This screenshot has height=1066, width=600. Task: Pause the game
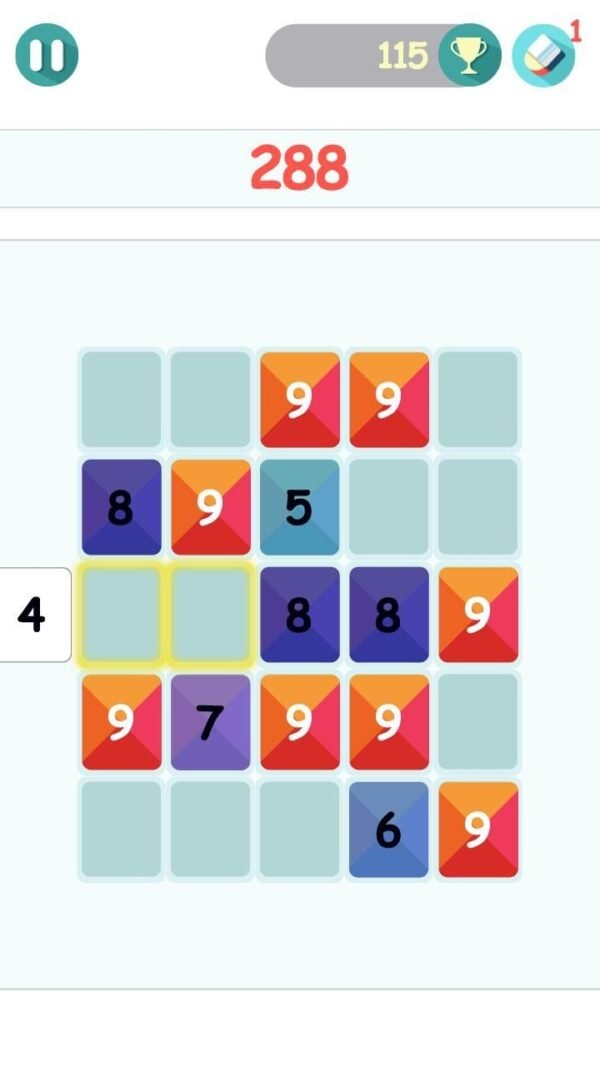46,55
